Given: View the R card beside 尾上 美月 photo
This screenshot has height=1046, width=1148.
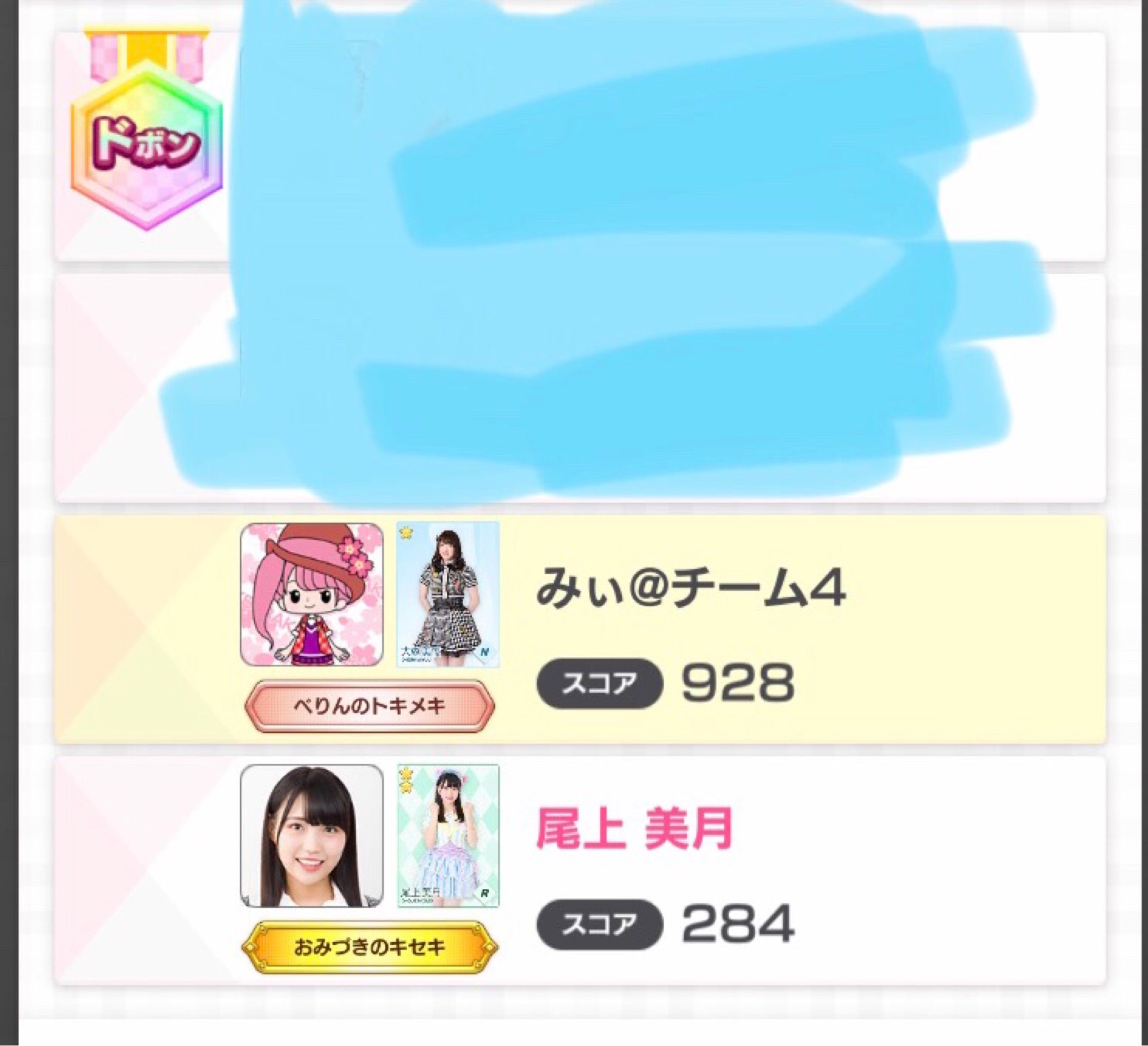Looking at the screenshot, I should coord(448,836).
